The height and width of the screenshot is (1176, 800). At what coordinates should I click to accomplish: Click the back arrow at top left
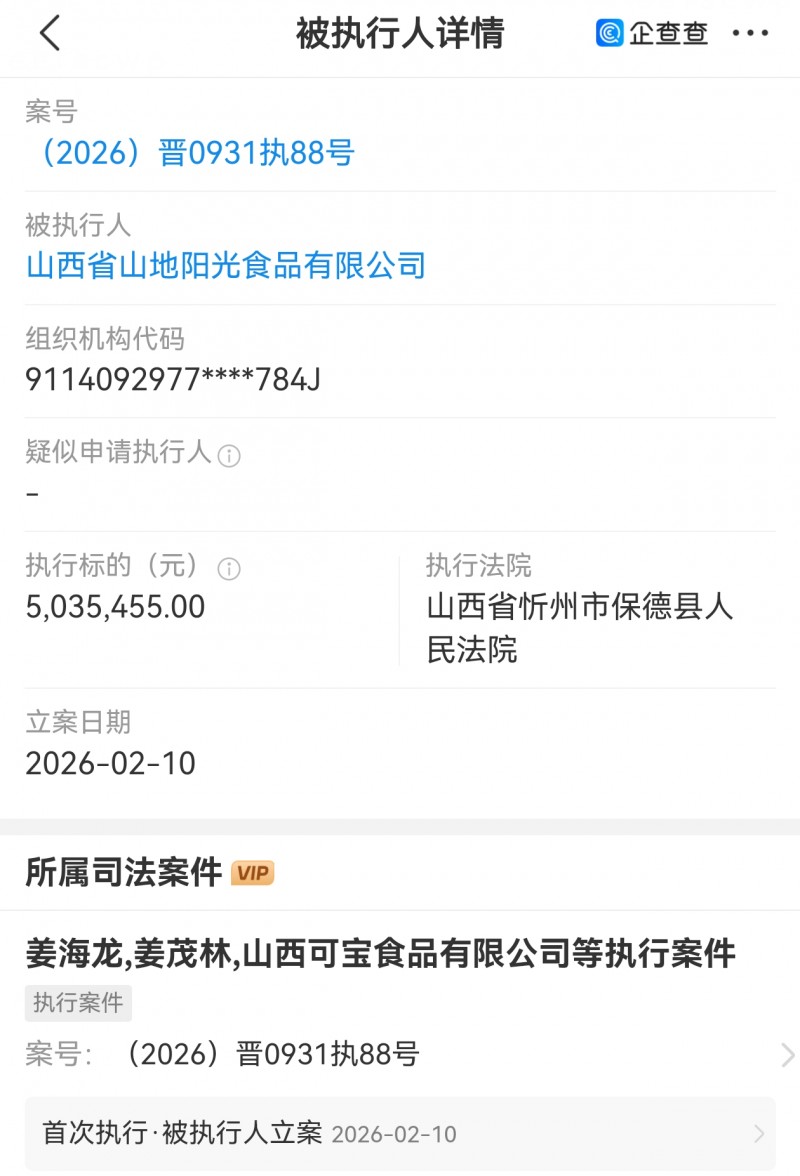(47, 33)
